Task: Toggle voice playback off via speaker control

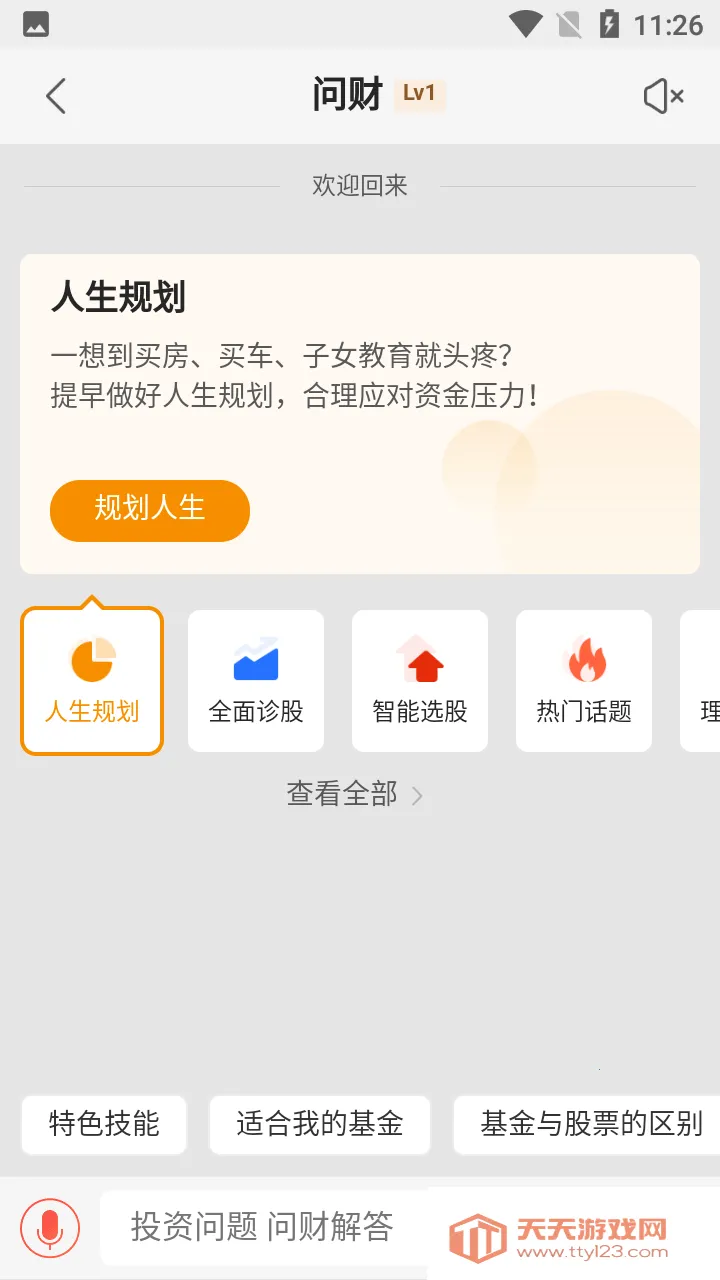Action: pos(662,95)
